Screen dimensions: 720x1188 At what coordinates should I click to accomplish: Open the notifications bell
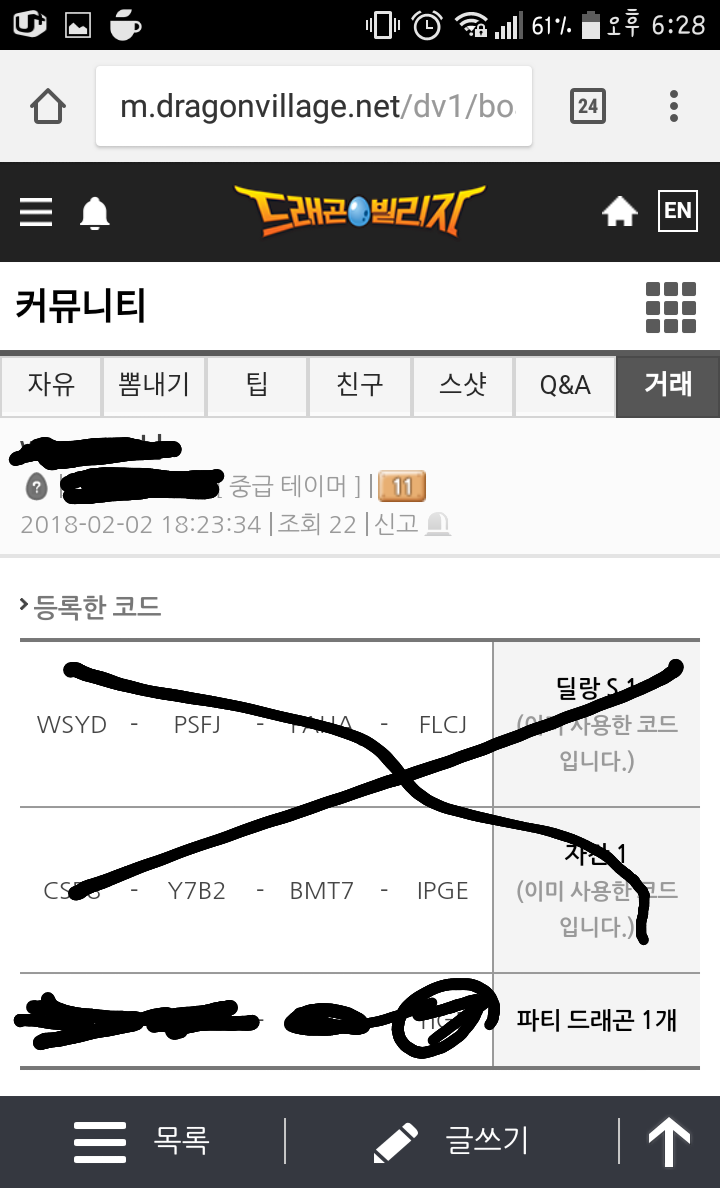[x=95, y=212]
